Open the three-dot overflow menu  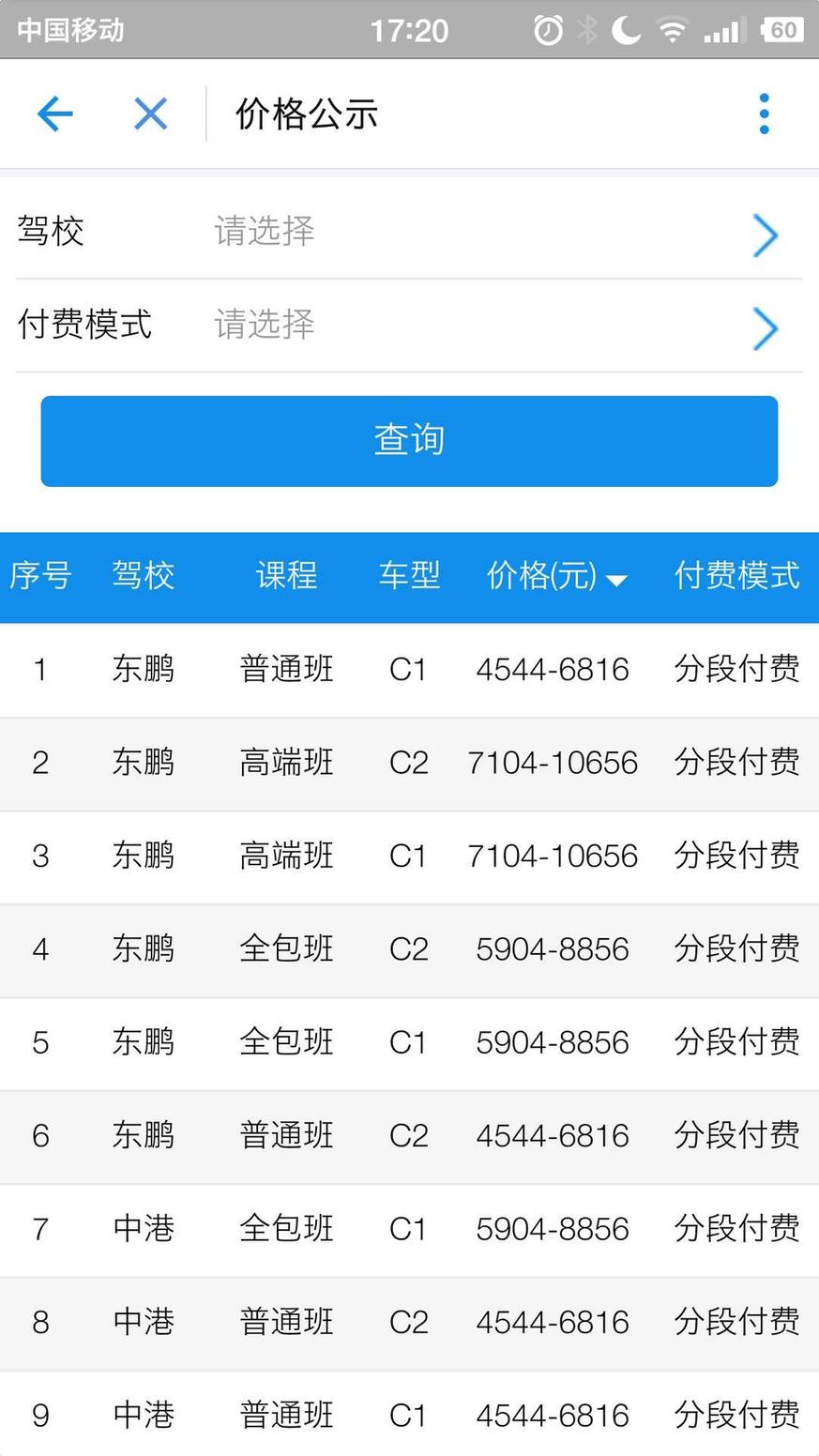(764, 114)
